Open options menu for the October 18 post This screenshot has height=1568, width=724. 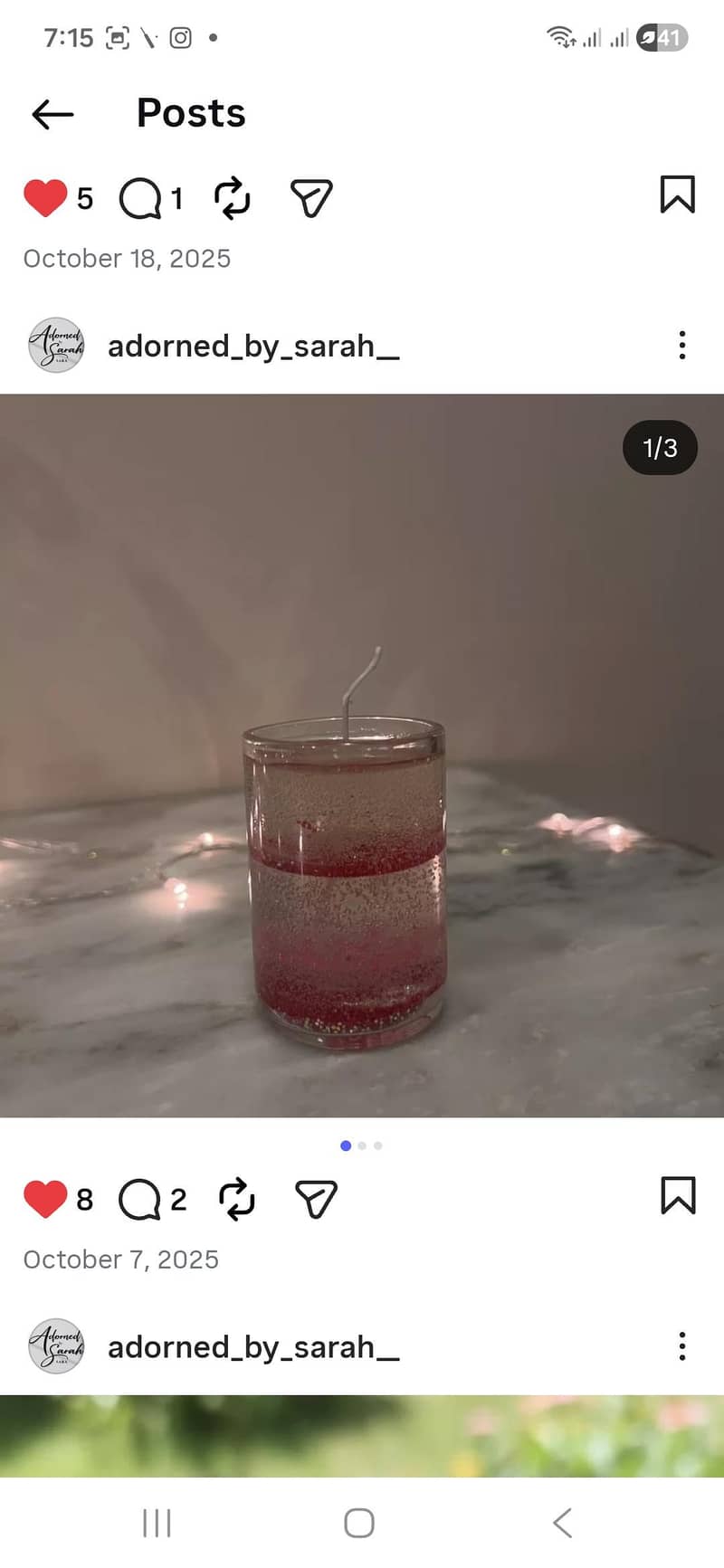coord(681,345)
